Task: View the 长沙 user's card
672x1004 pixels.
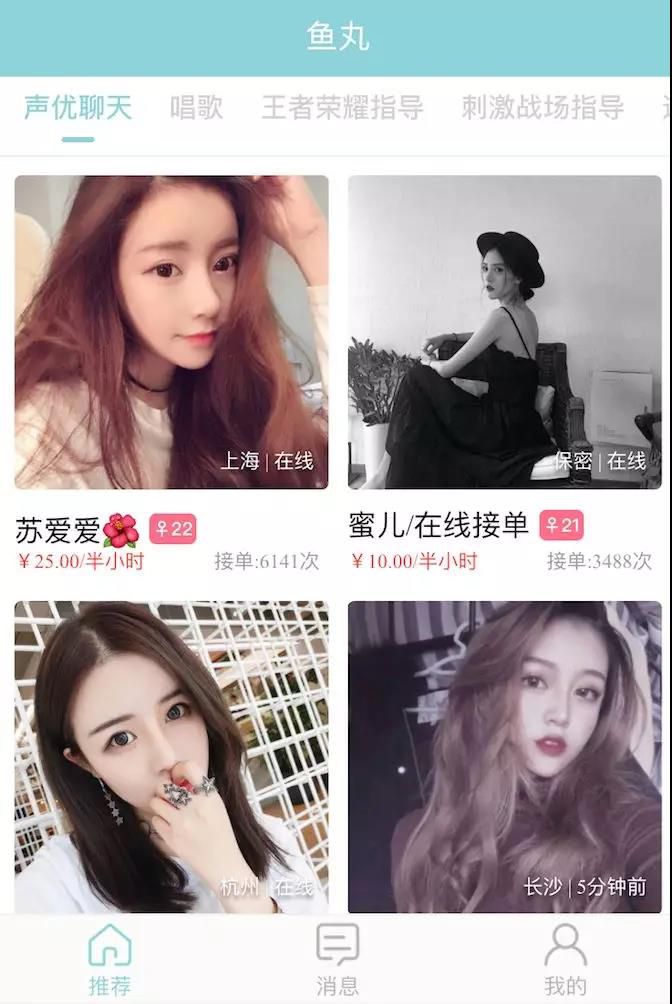Action: [x=504, y=756]
